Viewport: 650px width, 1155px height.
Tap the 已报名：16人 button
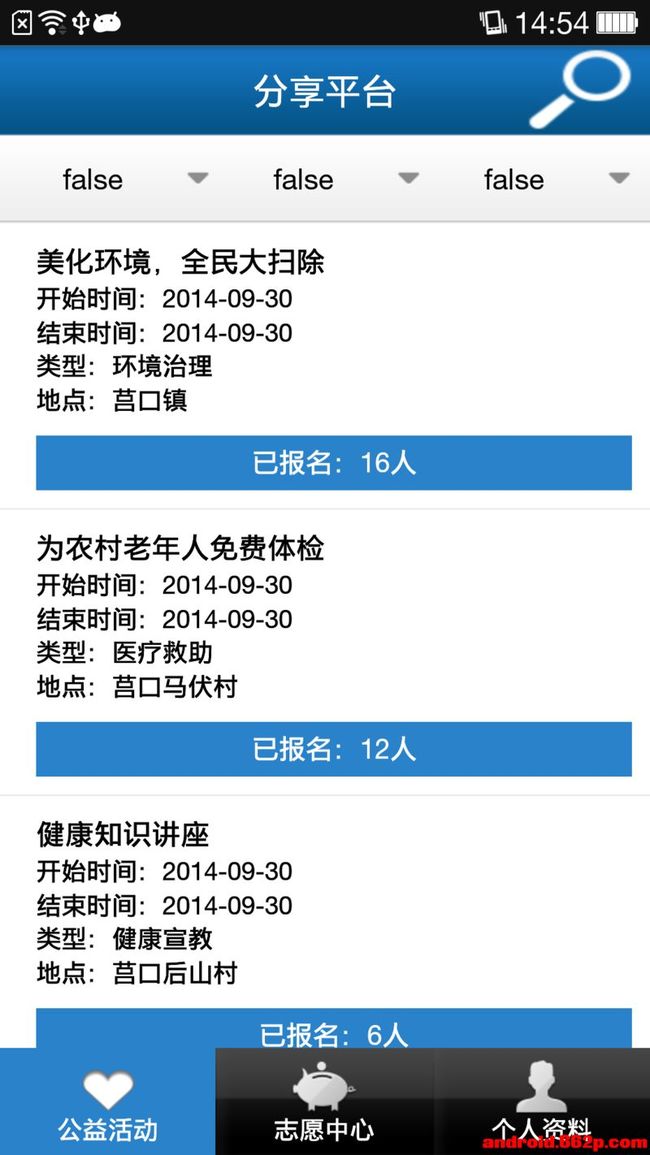[x=334, y=463]
